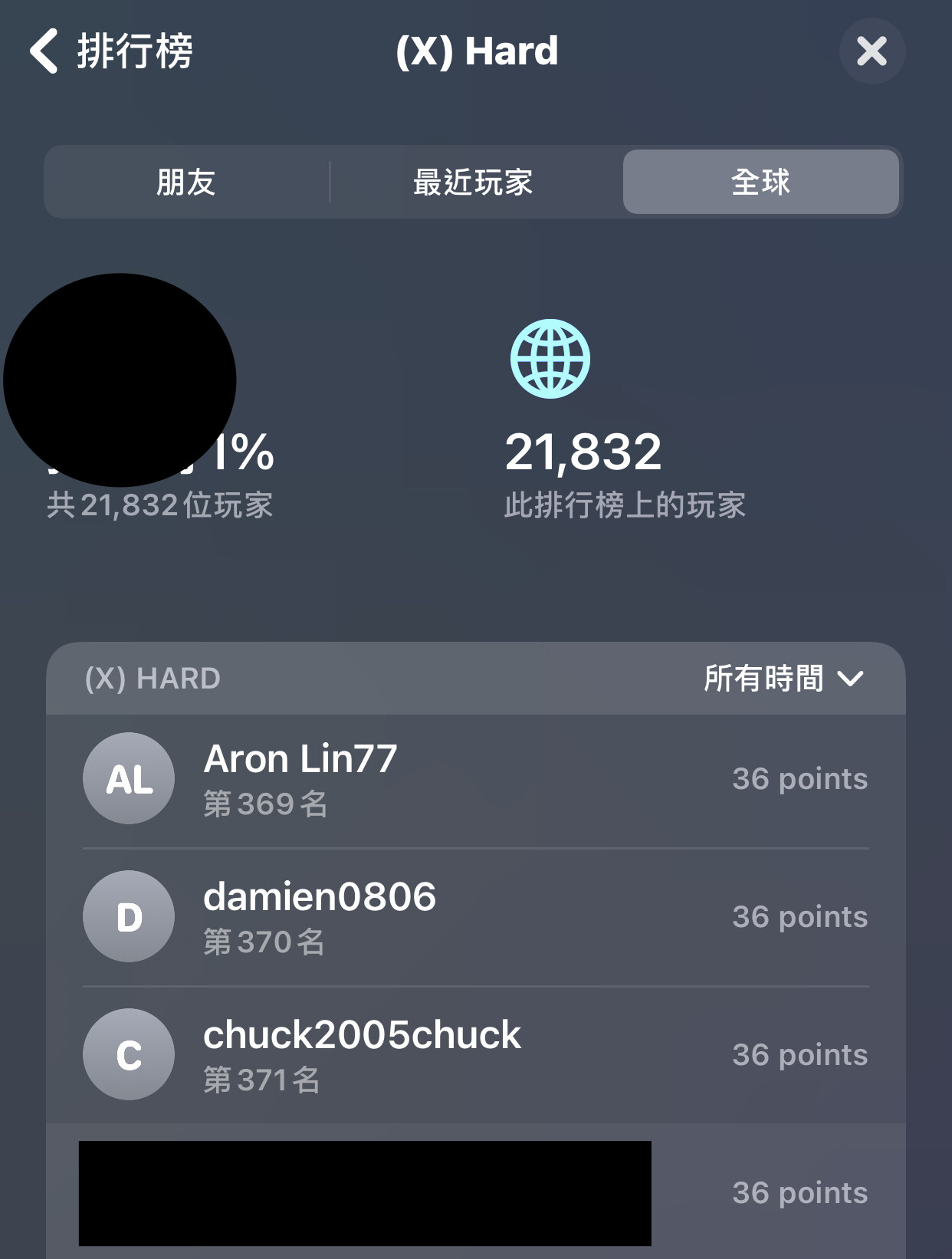Viewport: 952px width, 1259px height.
Task: Switch to the 最近玩家 tab
Action: 473,182
